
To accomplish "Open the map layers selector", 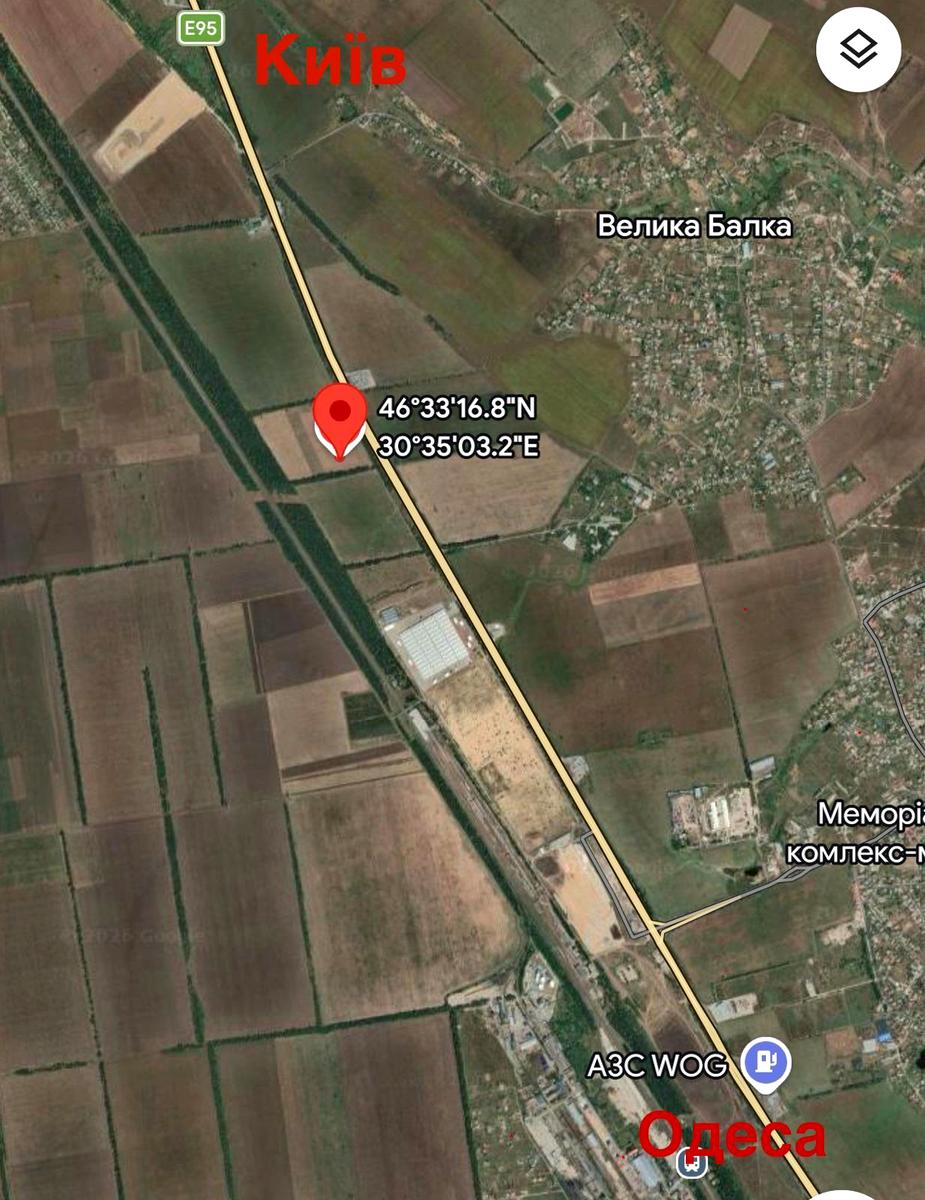I will click(x=859, y=50).
